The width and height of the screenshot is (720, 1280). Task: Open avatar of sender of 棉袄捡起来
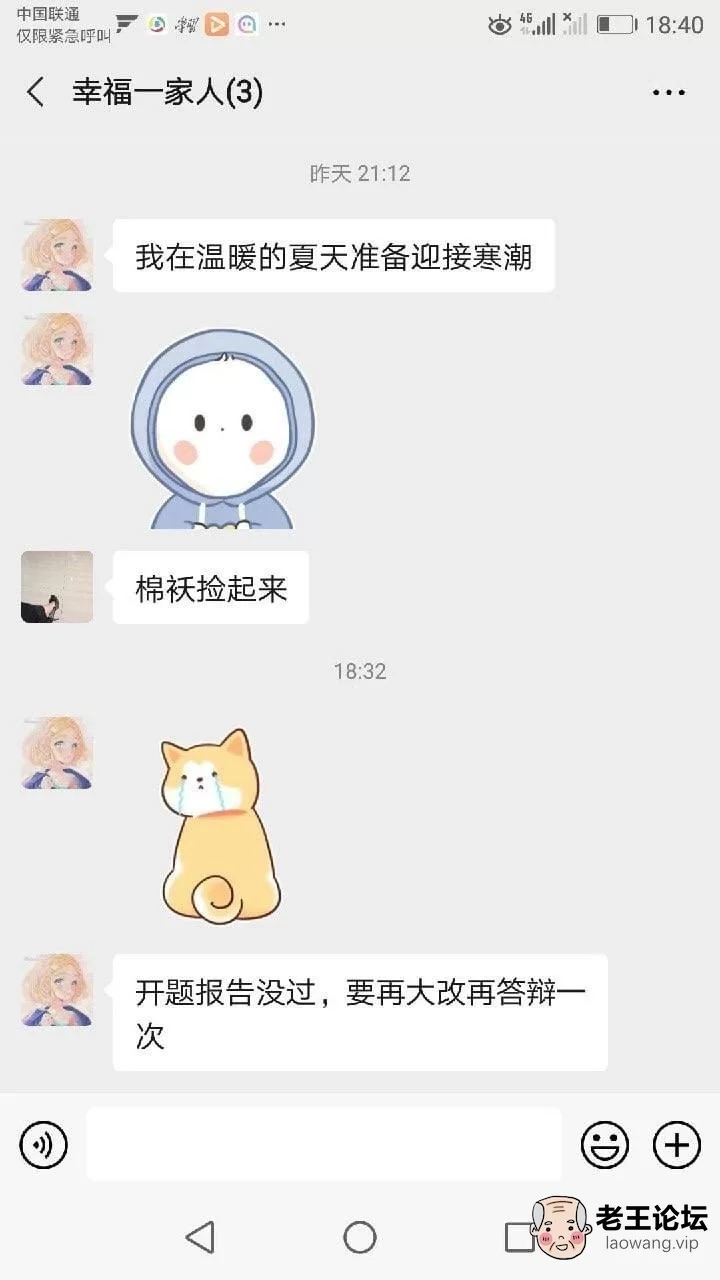click(x=57, y=587)
